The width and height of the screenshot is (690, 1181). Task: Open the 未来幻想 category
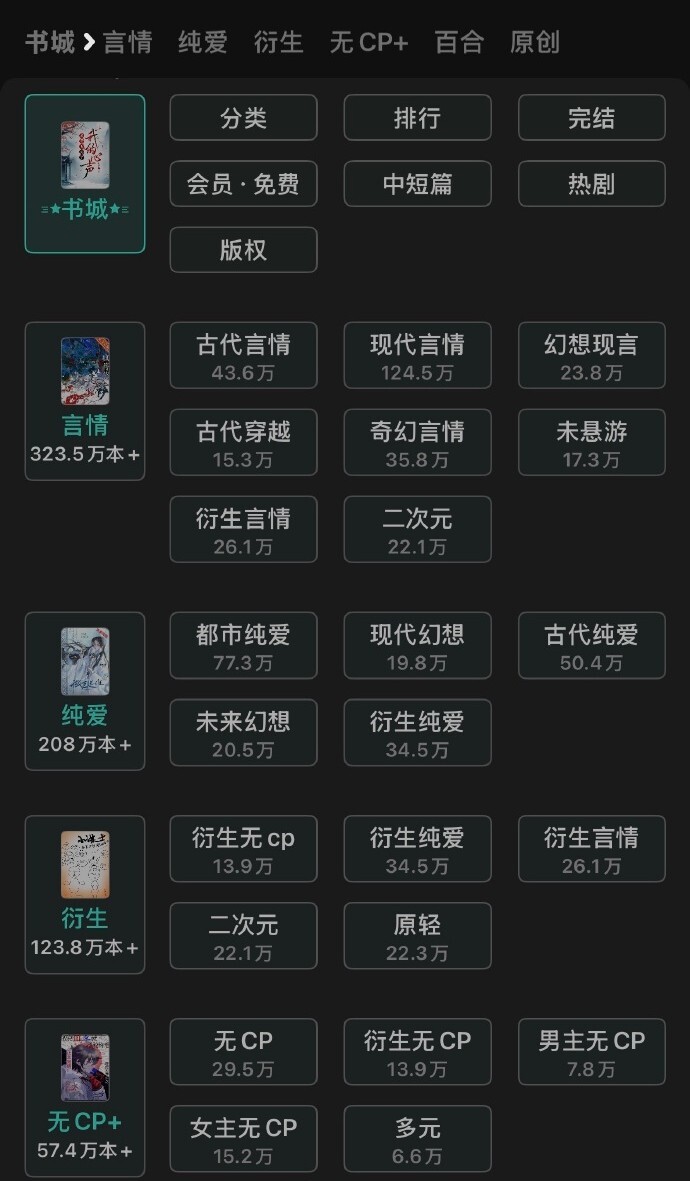(243, 732)
